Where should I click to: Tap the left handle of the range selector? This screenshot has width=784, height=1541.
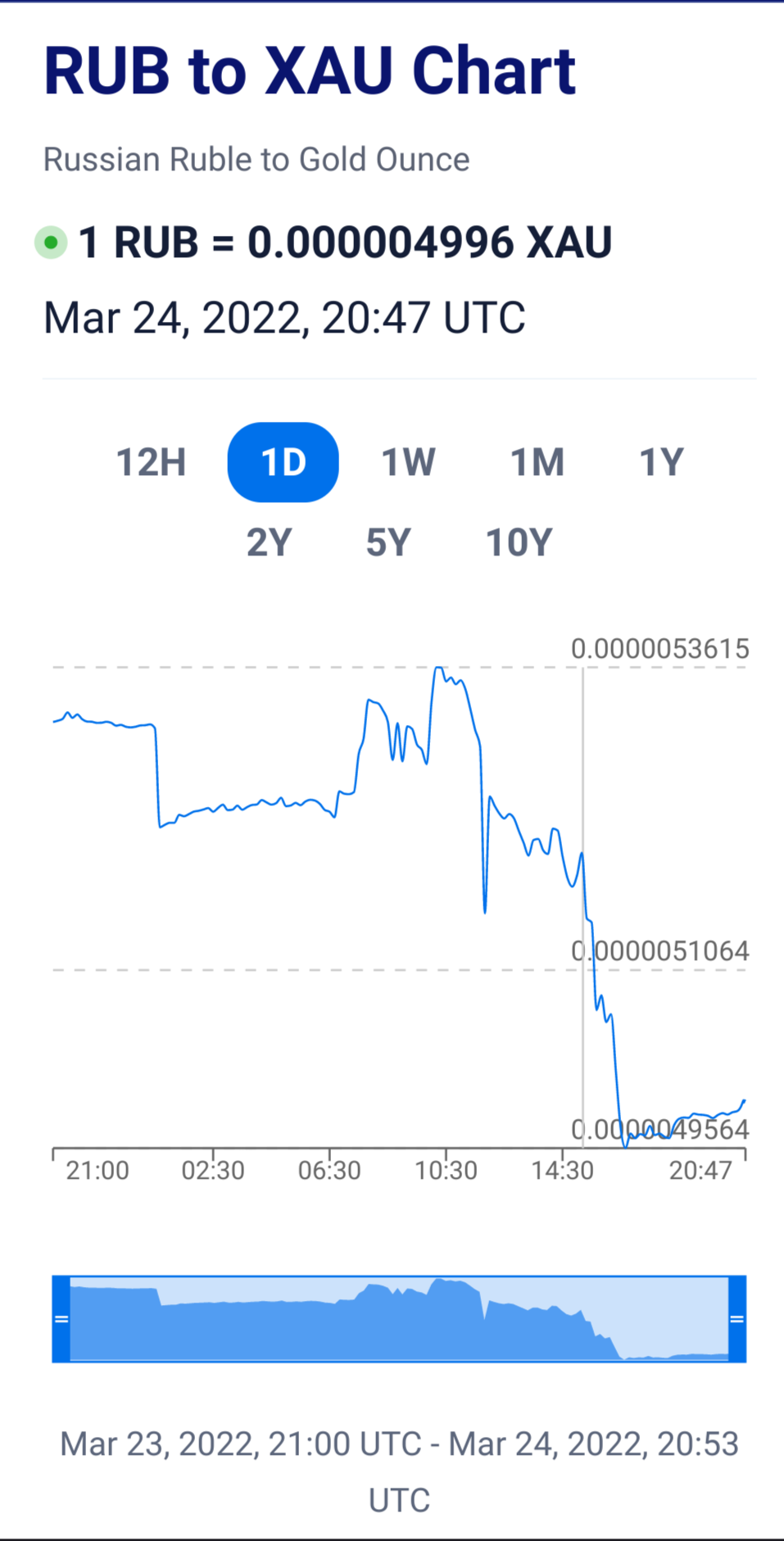coord(61,1319)
